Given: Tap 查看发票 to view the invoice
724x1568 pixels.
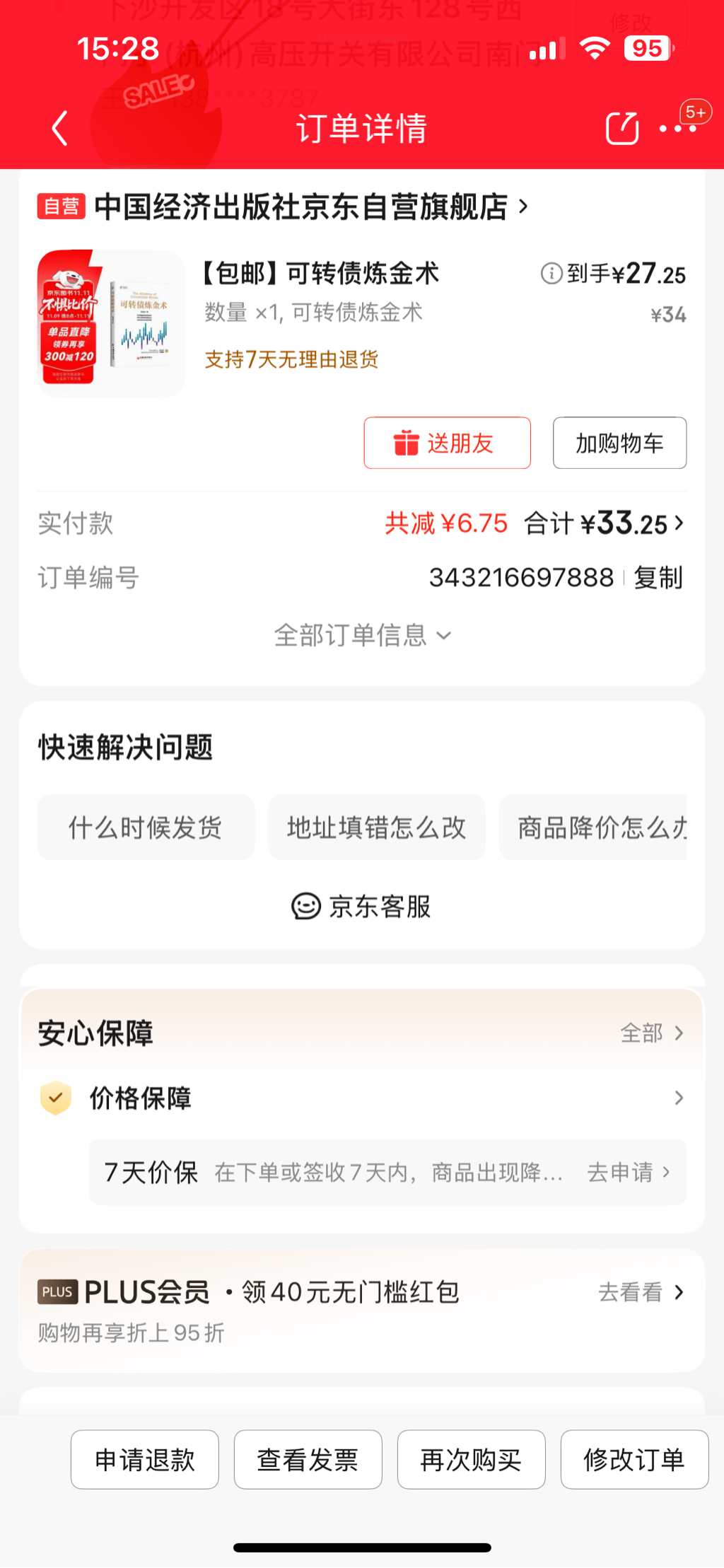Looking at the screenshot, I should [308, 1460].
